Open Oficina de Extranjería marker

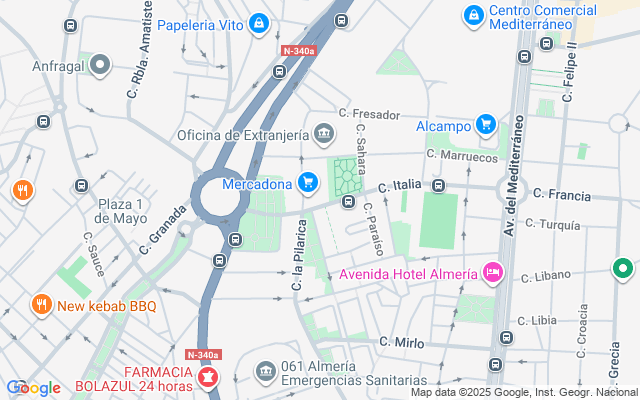(x=325, y=133)
